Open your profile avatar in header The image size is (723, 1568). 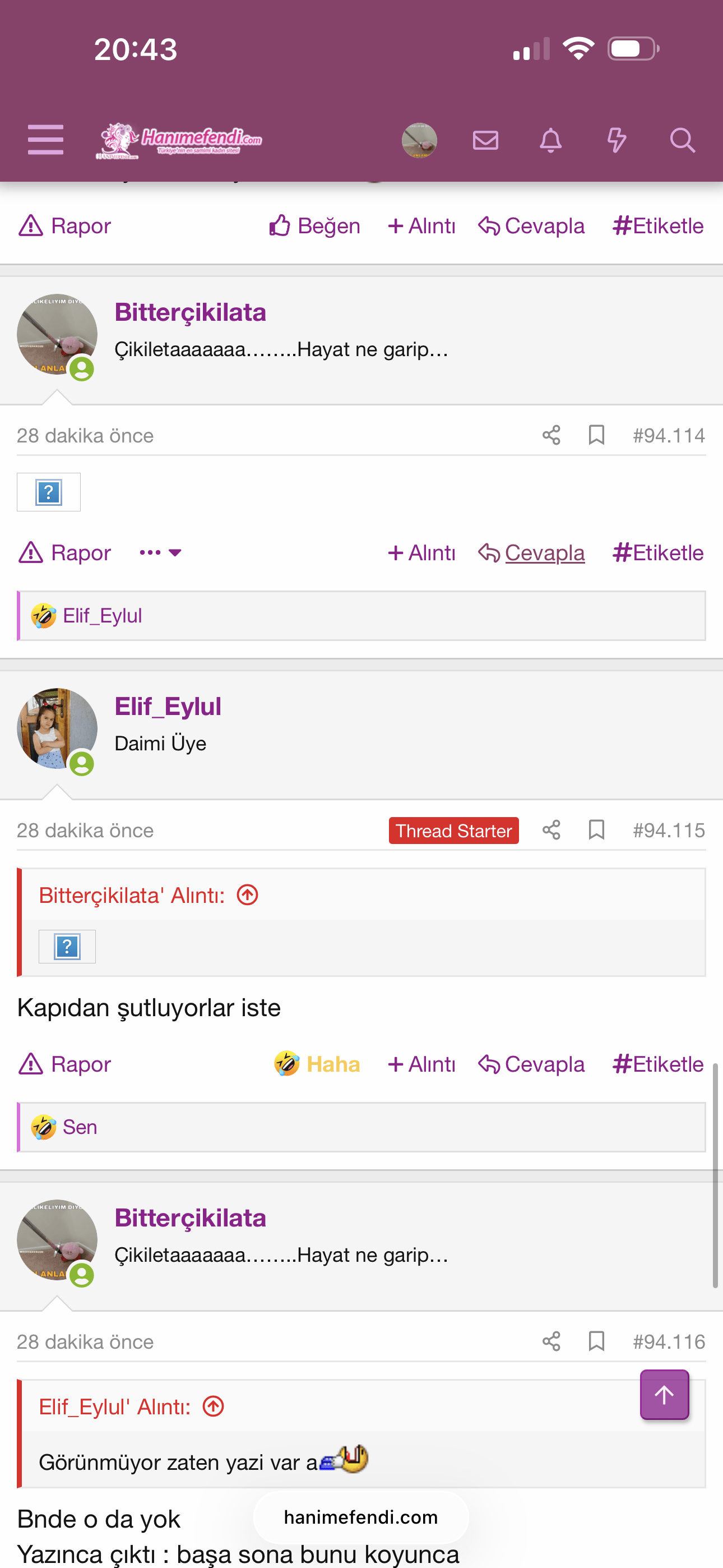(419, 141)
